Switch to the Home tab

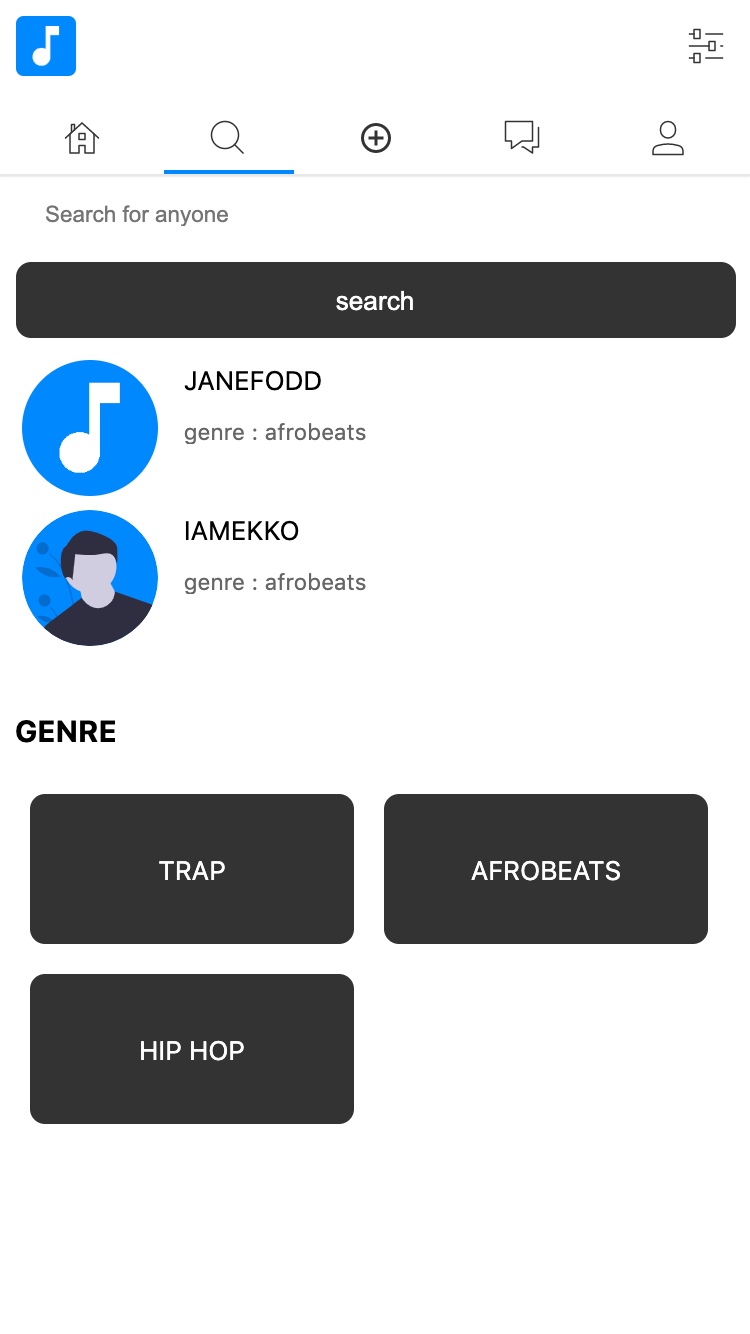coord(82,138)
